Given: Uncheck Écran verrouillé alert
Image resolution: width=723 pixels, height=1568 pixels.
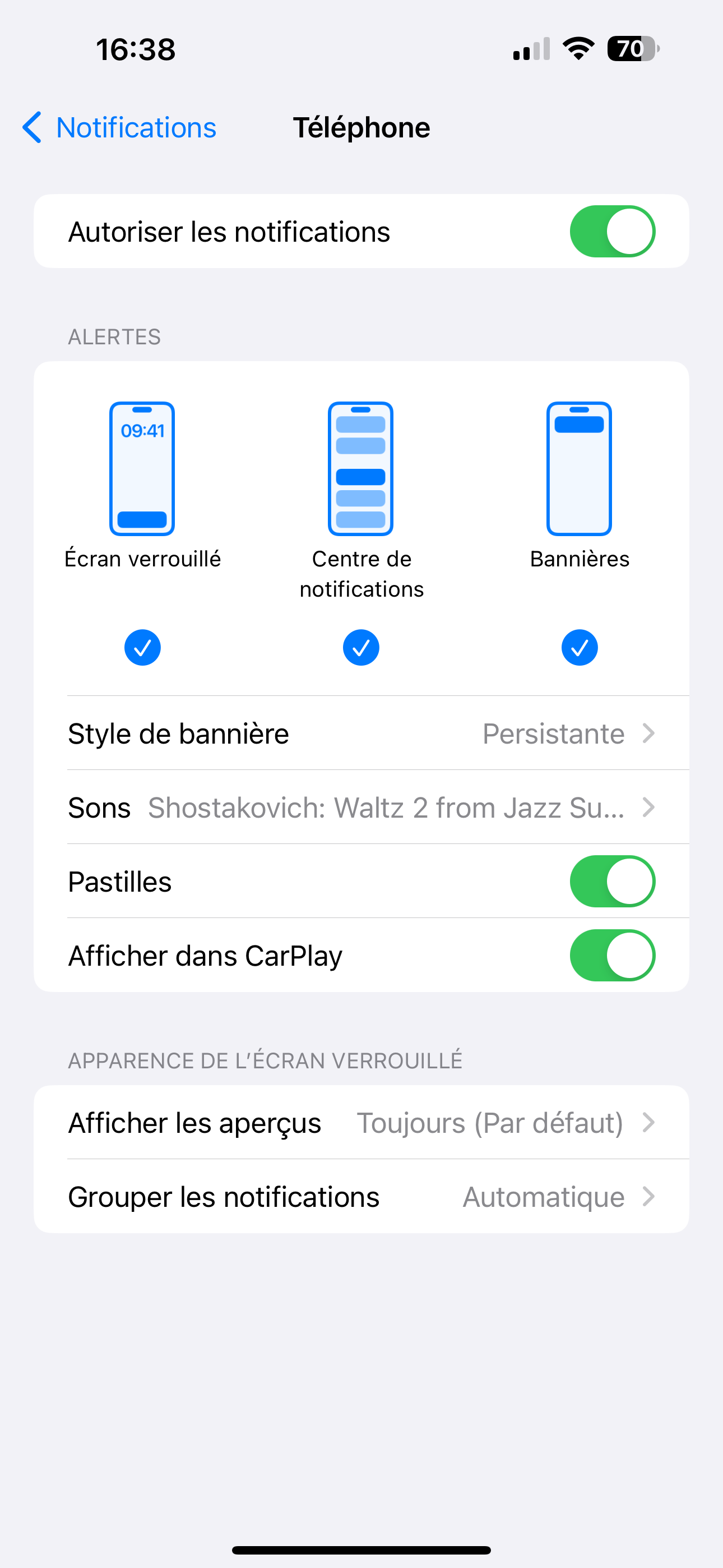Looking at the screenshot, I should (x=142, y=647).
